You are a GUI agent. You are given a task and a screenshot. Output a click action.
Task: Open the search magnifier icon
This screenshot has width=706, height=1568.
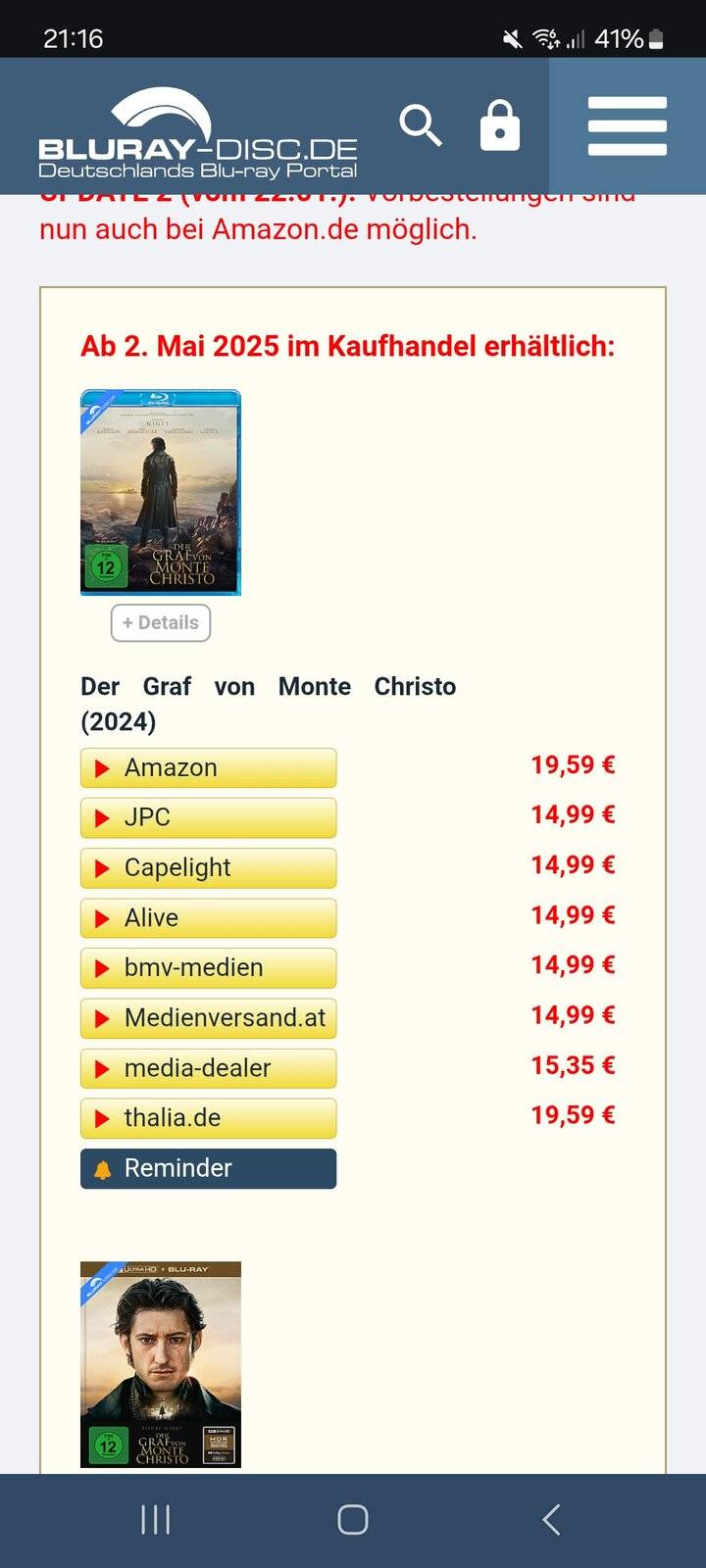(x=421, y=125)
